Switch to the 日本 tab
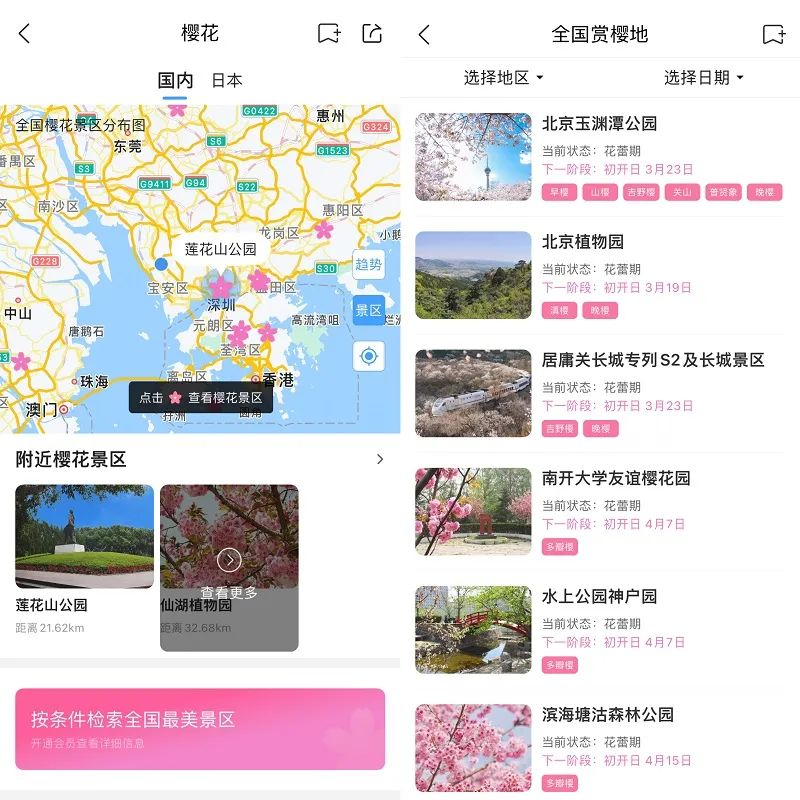This screenshot has width=800, height=800. (227, 80)
